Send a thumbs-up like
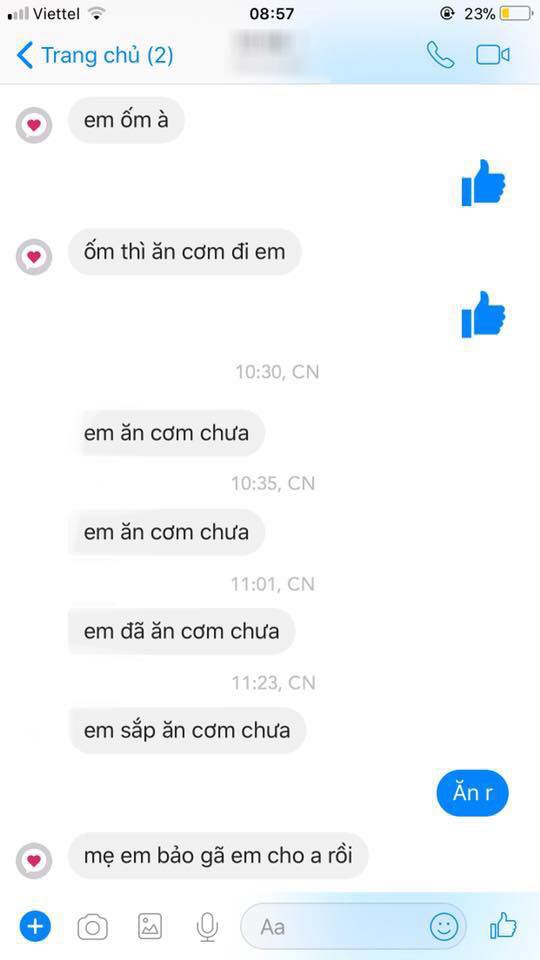 pos(503,926)
